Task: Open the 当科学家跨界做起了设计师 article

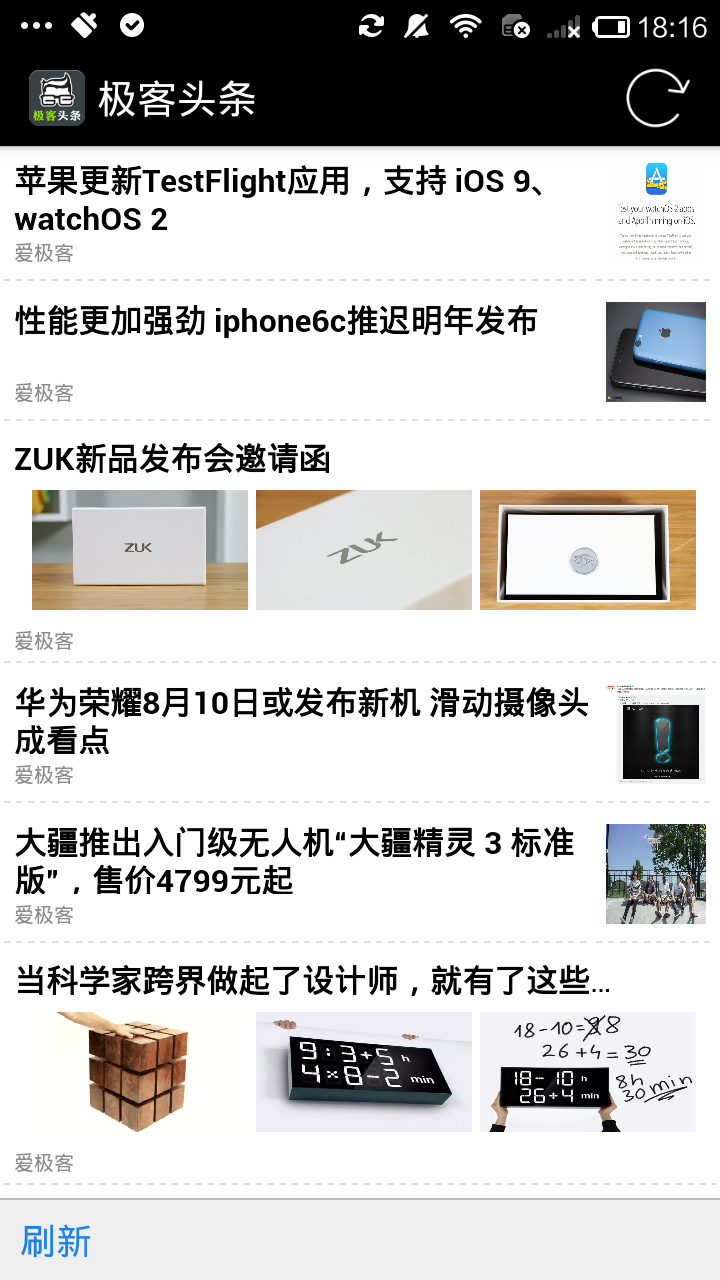Action: pos(360,1064)
